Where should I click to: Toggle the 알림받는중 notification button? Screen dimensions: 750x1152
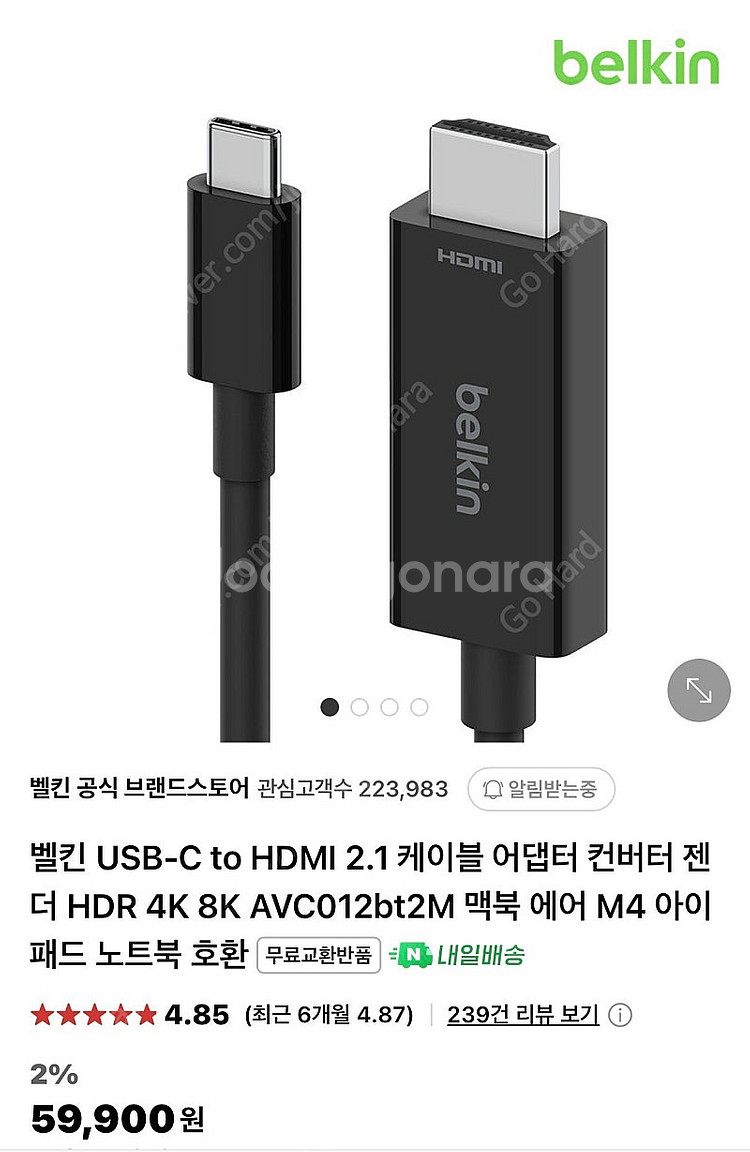541,789
